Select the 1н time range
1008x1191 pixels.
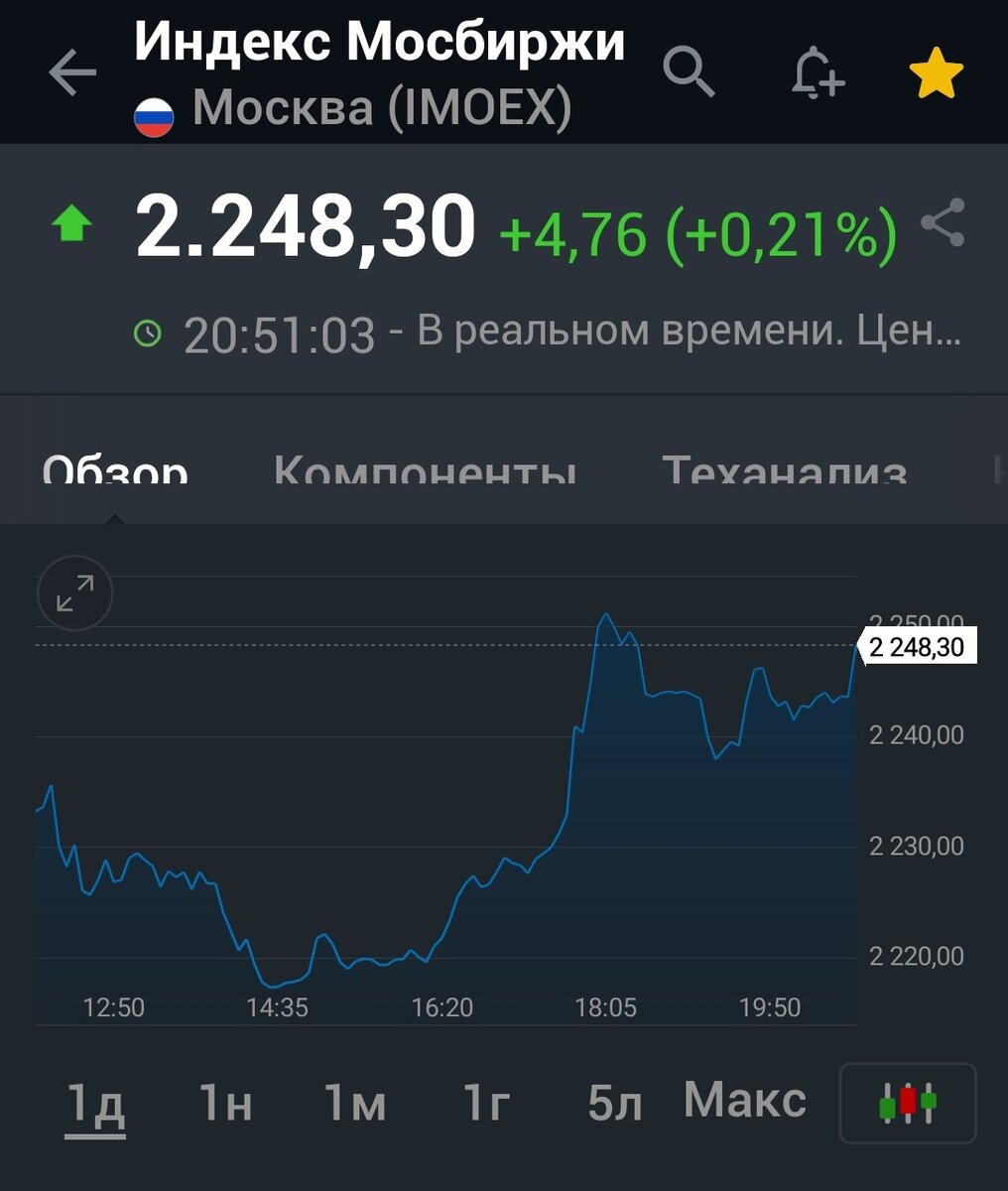[223, 1100]
